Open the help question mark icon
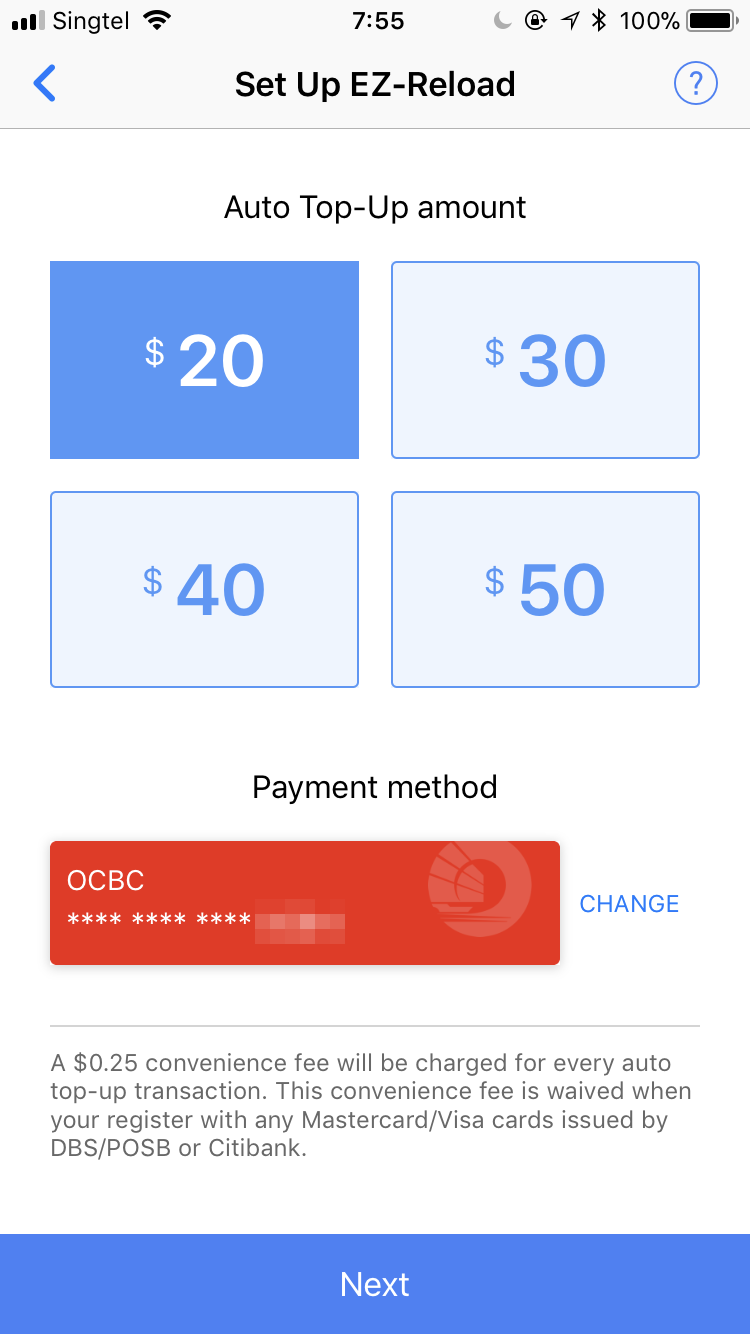Image resolution: width=750 pixels, height=1334 pixels. (696, 84)
